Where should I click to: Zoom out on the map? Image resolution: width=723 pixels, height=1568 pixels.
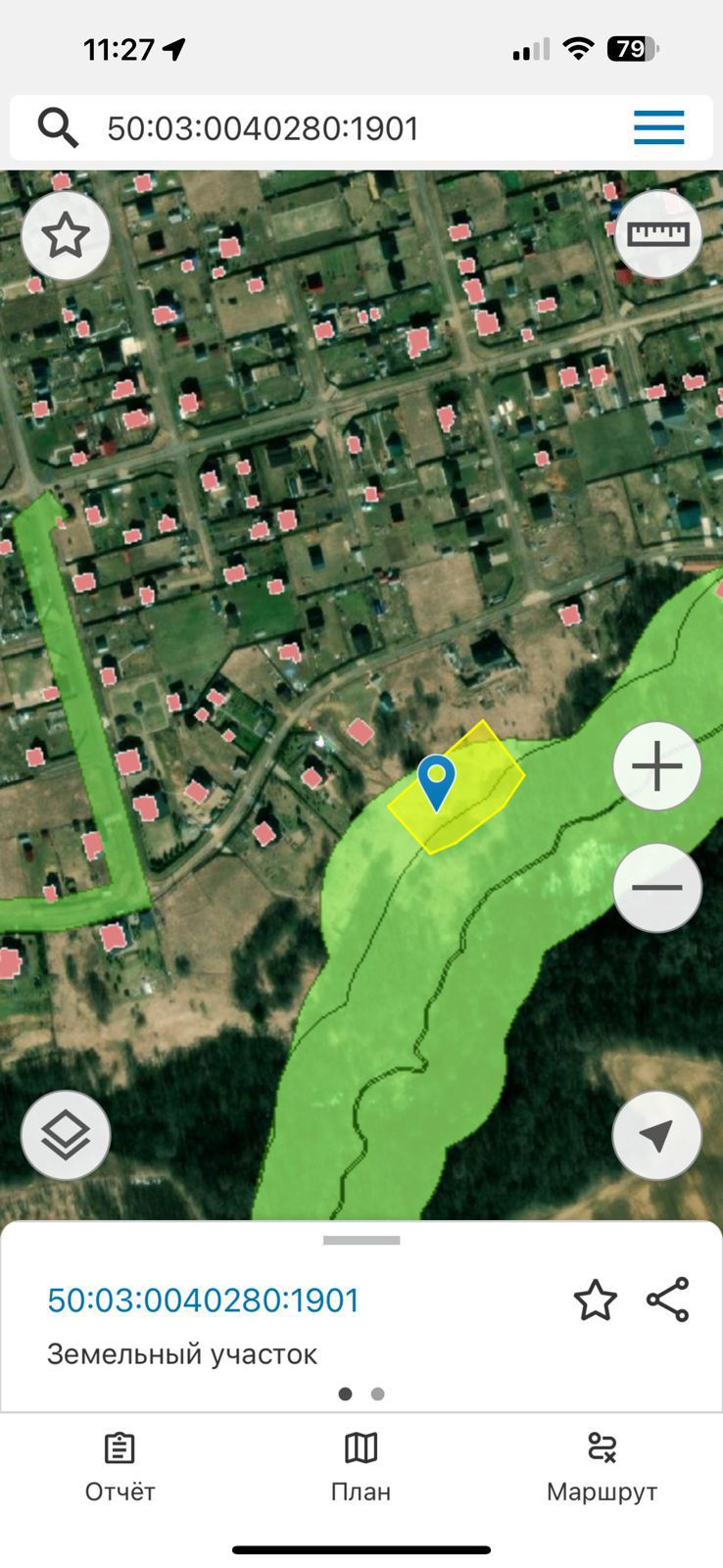657,888
